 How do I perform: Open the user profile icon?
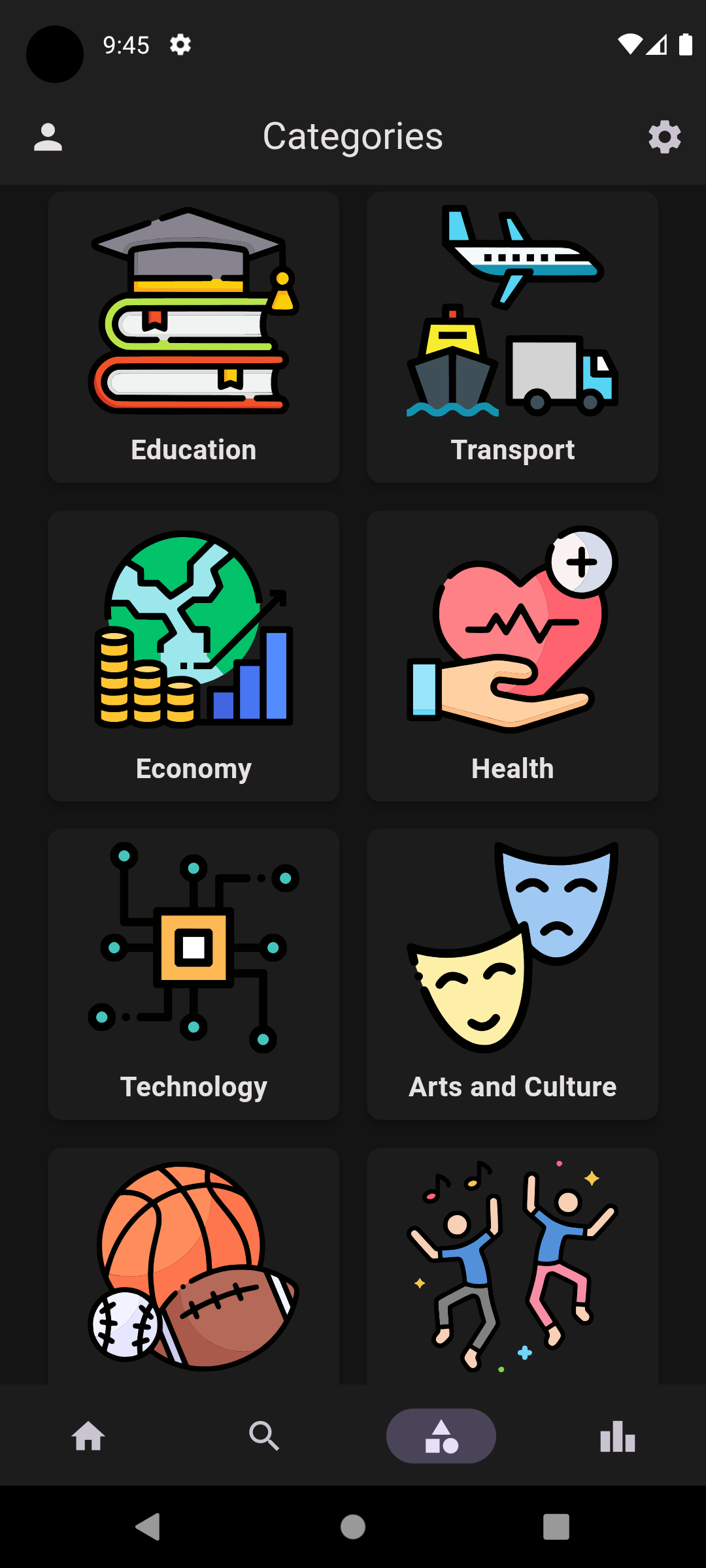(48, 137)
